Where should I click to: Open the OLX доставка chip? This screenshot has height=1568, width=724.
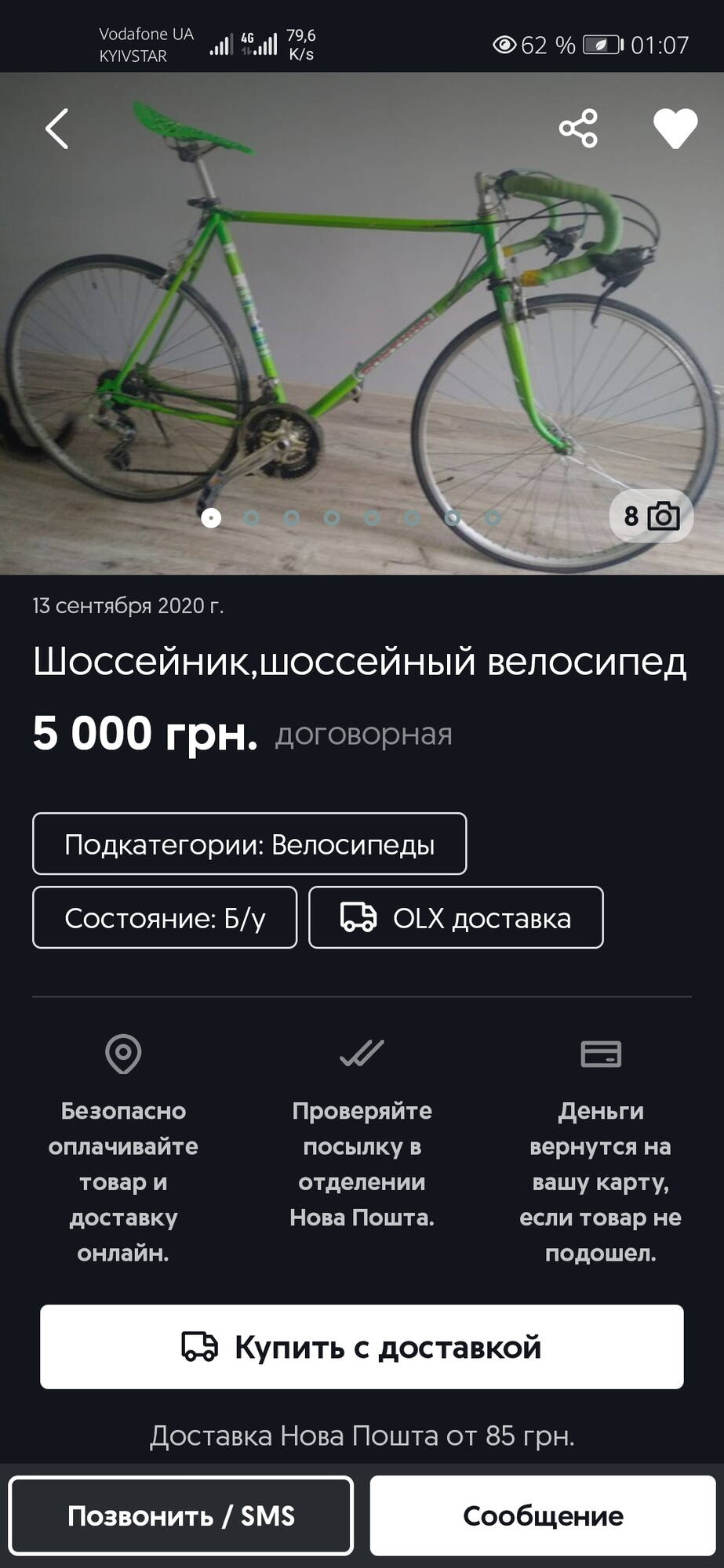[x=456, y=917]
